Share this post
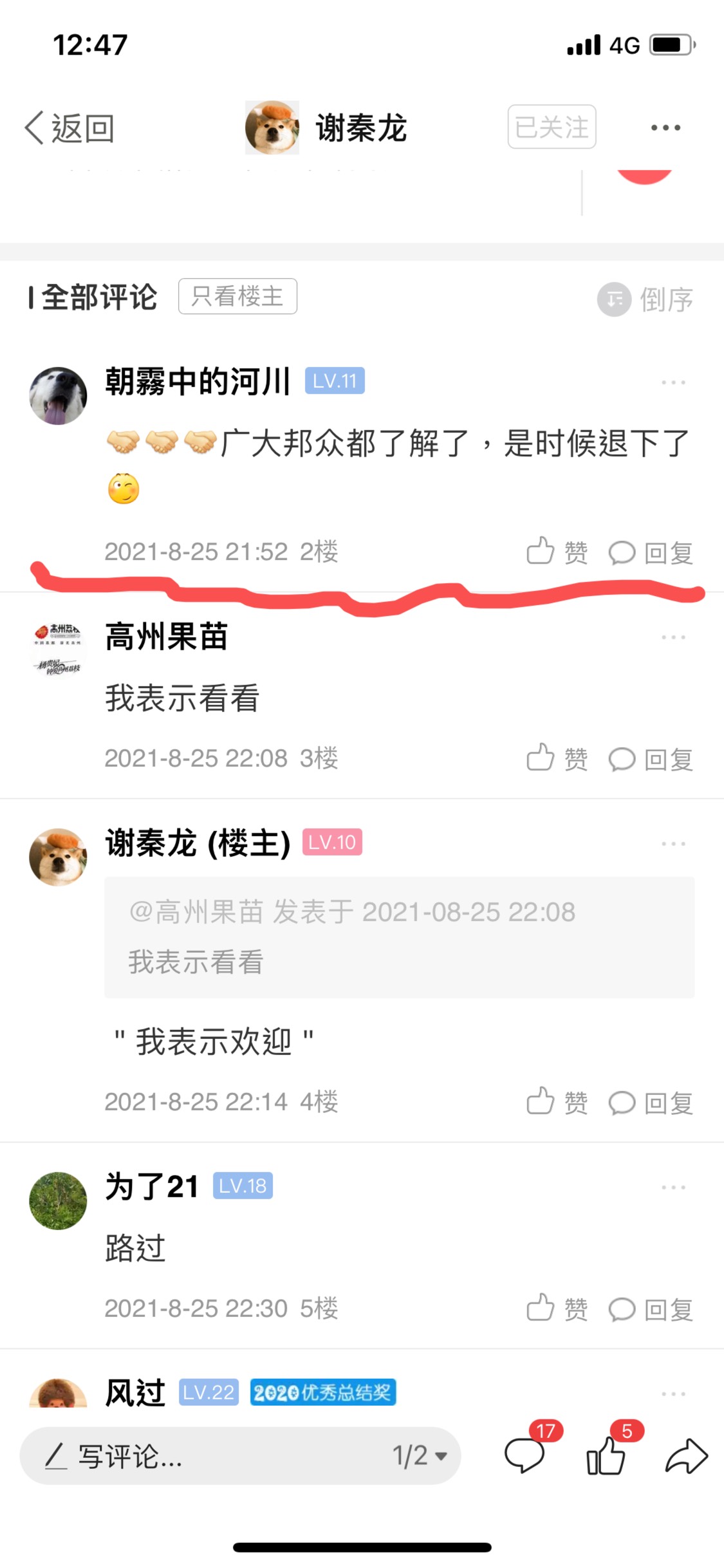 coord(687,1456)
